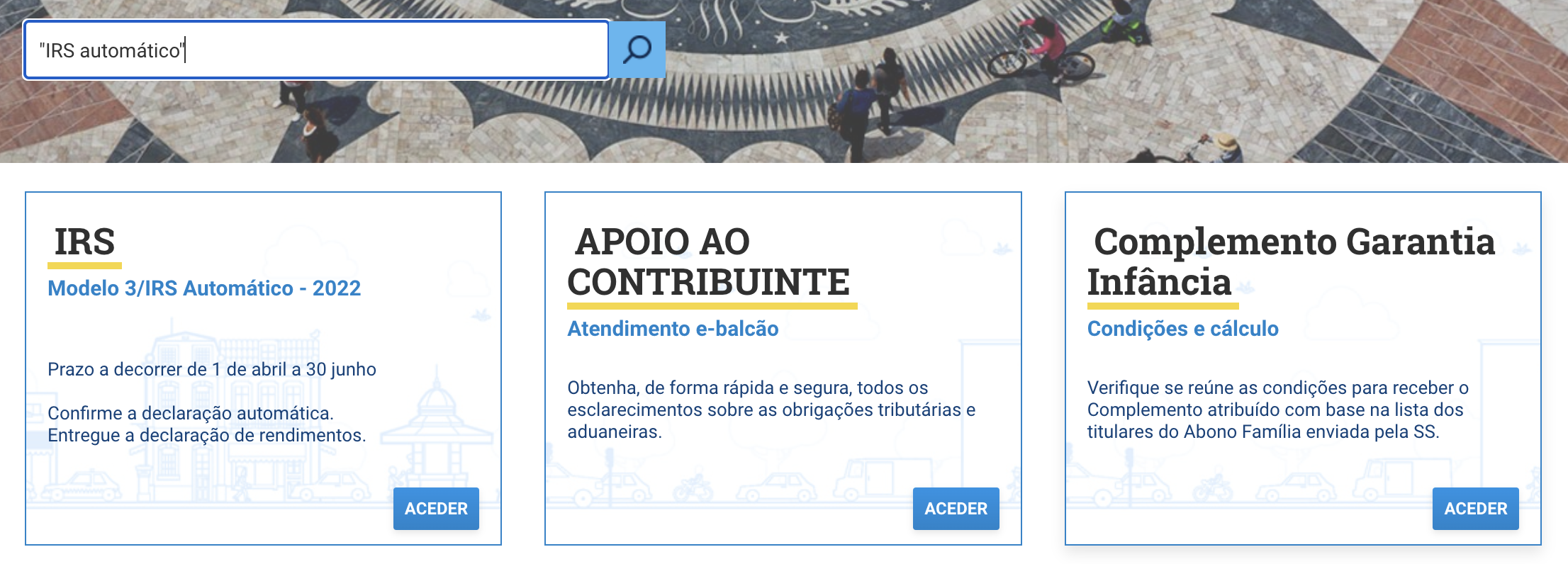
Task: Tap the magnifying glass search button
Action: click(637, 50)
